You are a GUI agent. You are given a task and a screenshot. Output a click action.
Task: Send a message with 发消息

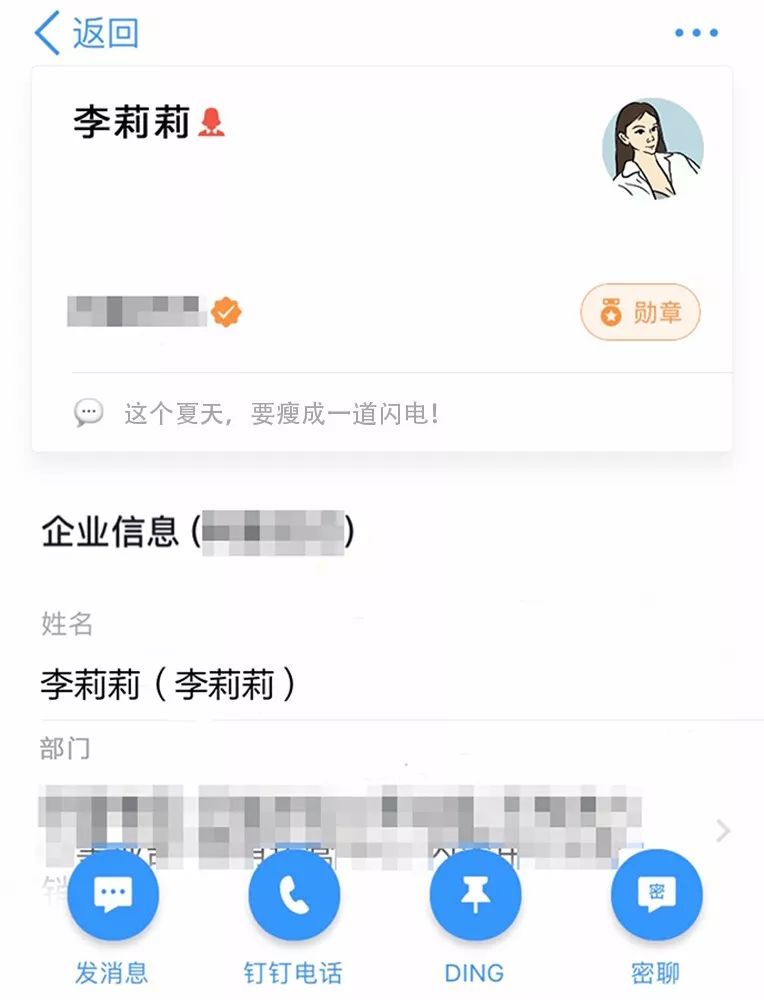click(112, 896)
